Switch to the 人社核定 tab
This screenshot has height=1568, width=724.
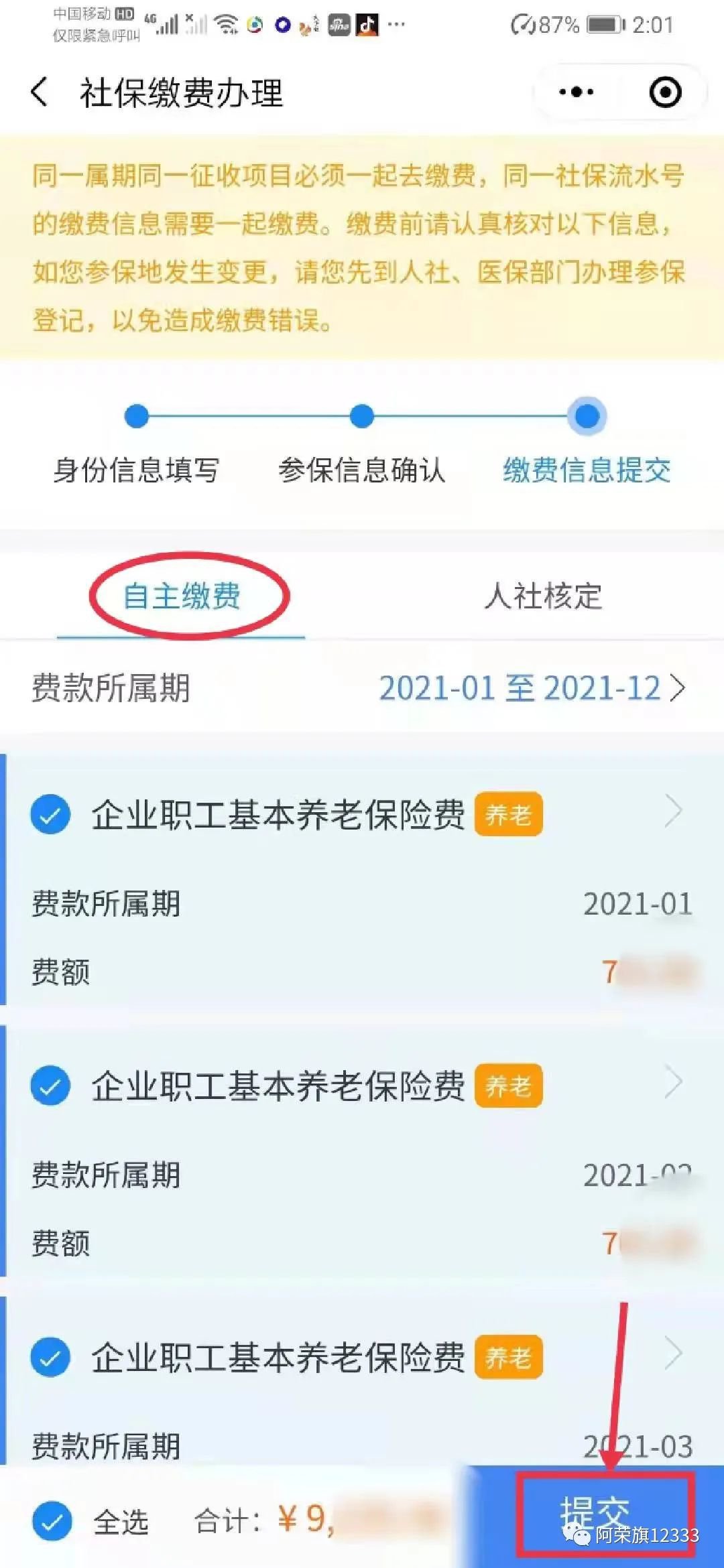pos(543,596)
